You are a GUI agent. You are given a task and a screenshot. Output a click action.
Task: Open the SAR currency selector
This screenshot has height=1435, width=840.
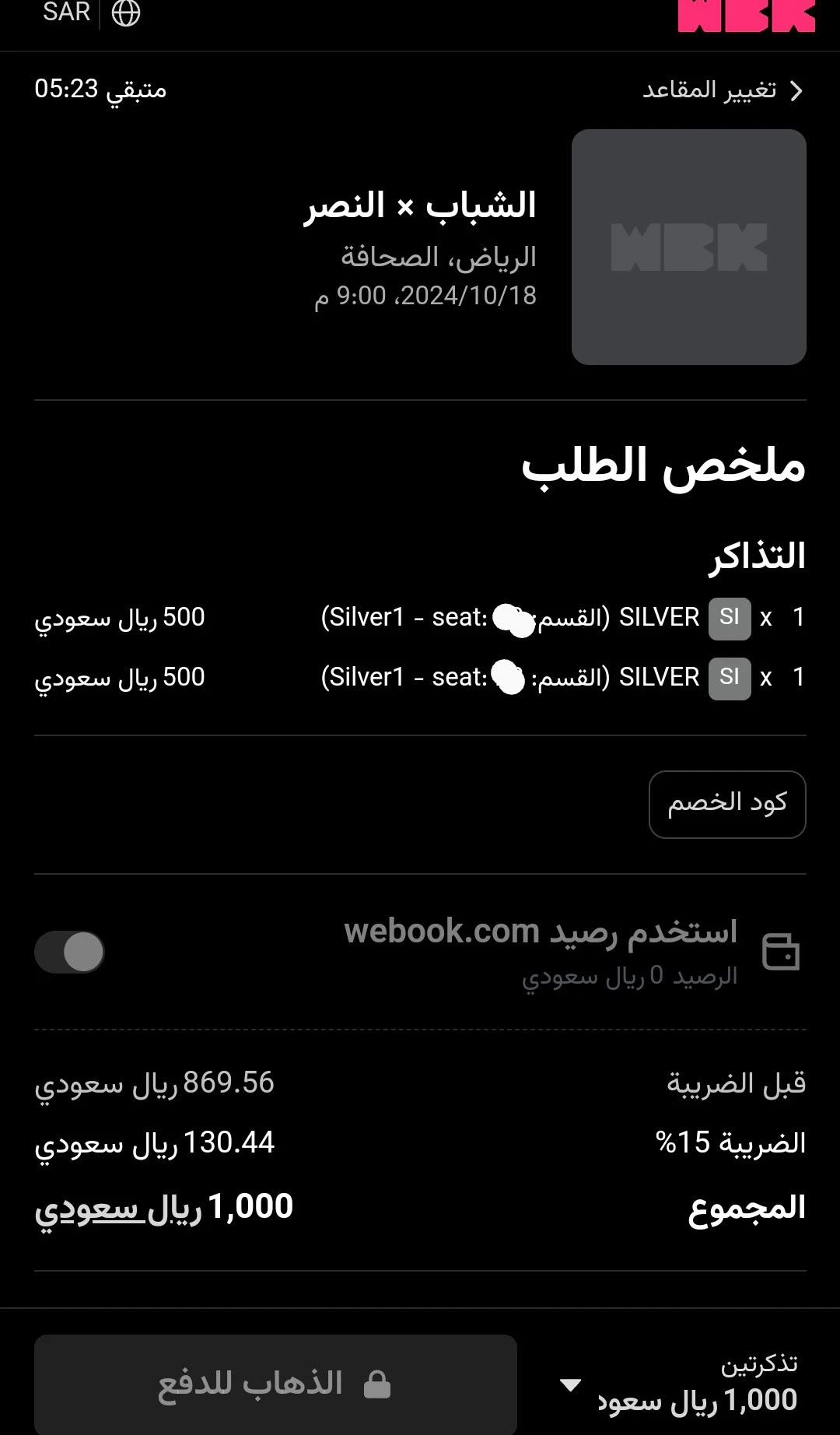coord(66,12)
